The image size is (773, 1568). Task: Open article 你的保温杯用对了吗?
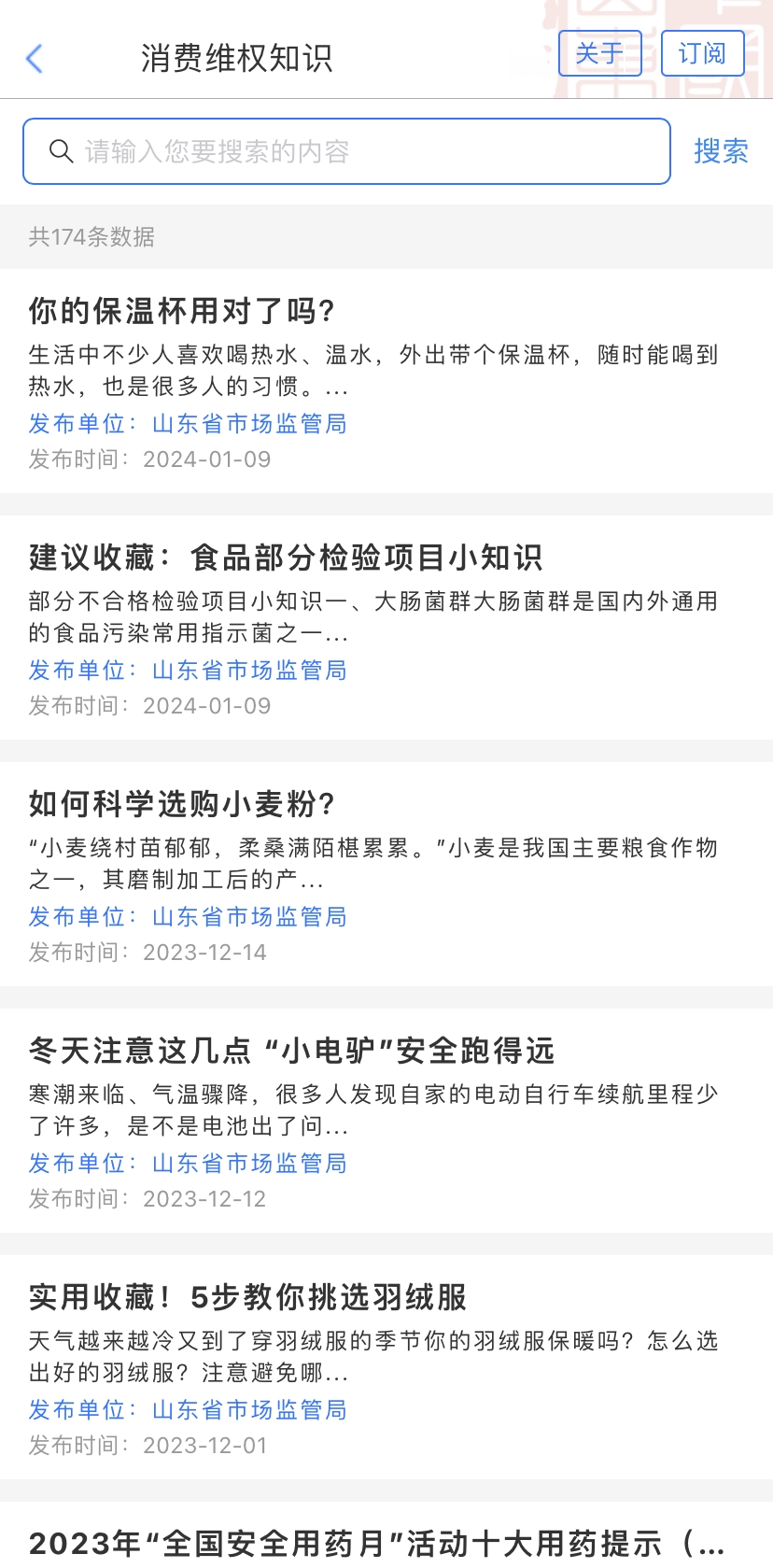pos(386,381)
